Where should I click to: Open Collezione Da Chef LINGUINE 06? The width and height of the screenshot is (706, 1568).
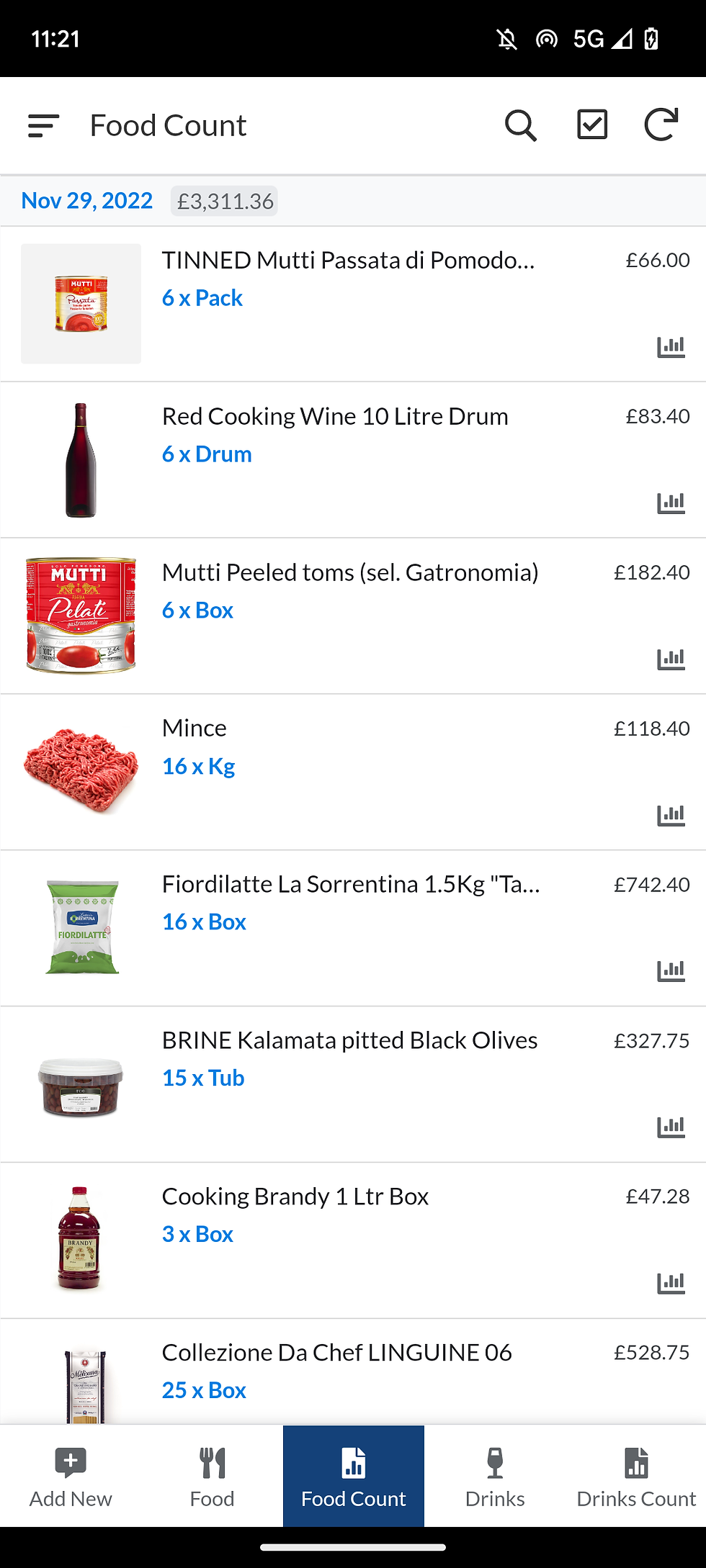click(336, 1353)
